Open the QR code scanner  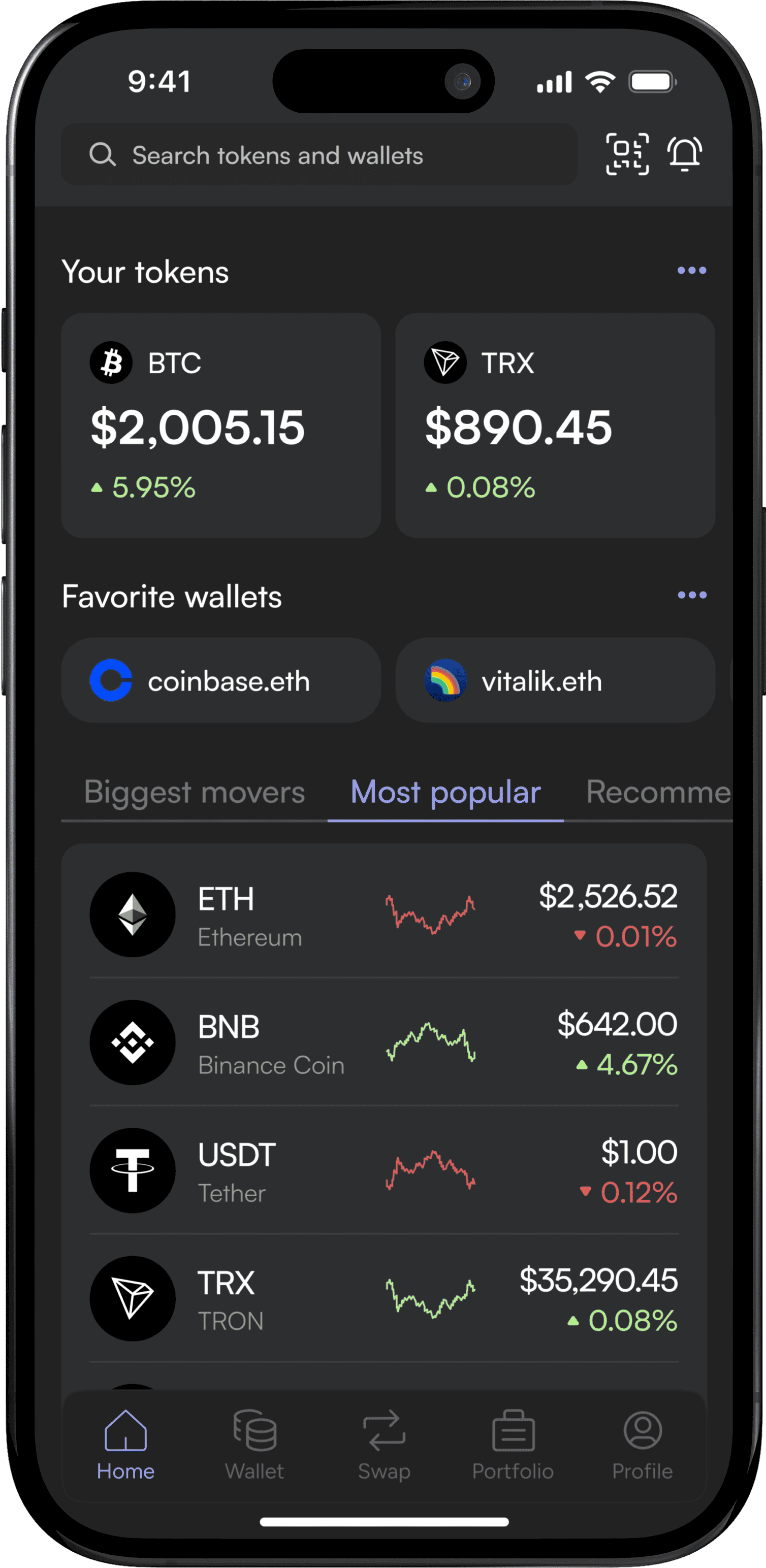(626, 154)
